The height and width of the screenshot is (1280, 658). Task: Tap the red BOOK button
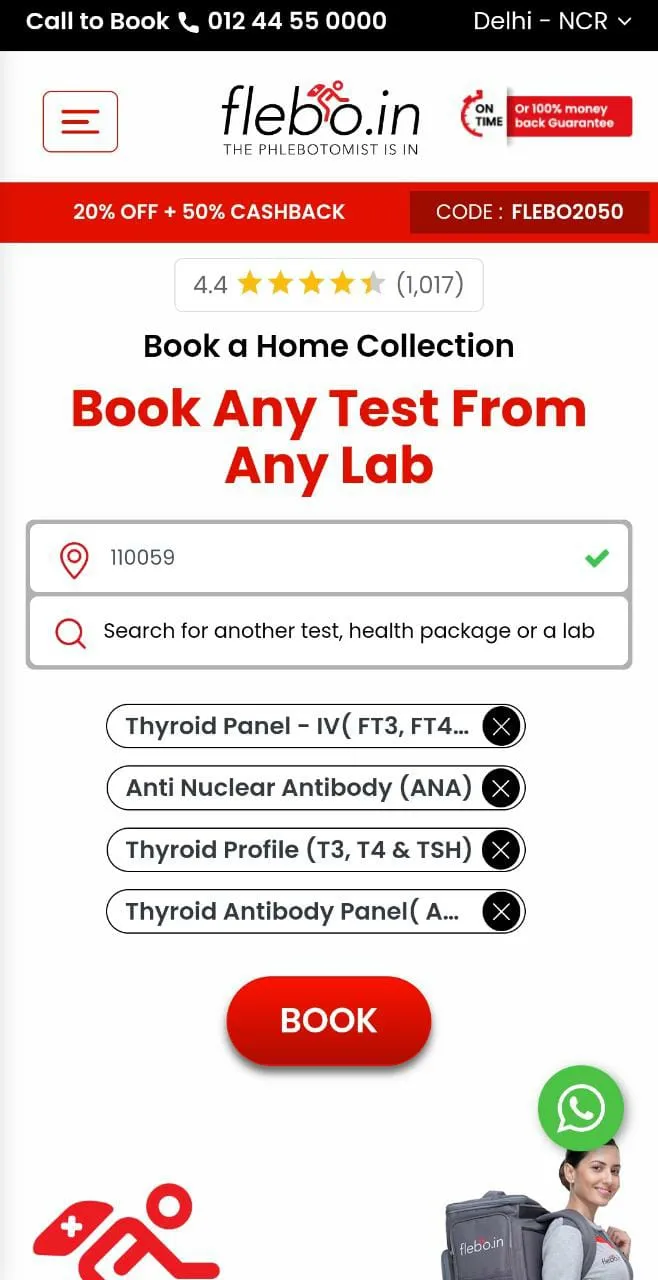[x=329, y=1020]
